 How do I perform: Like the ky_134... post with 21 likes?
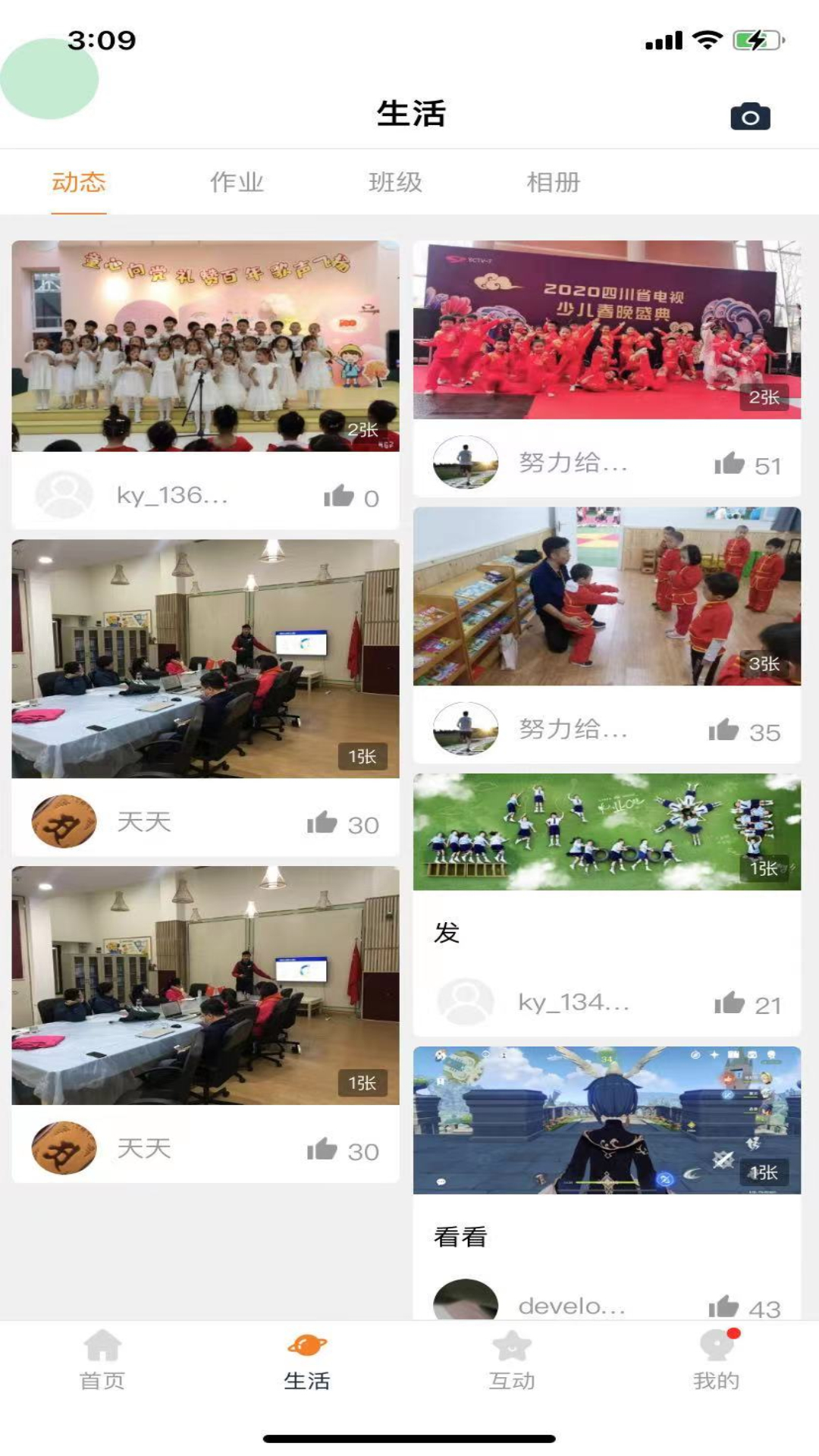click(730, 1003)
